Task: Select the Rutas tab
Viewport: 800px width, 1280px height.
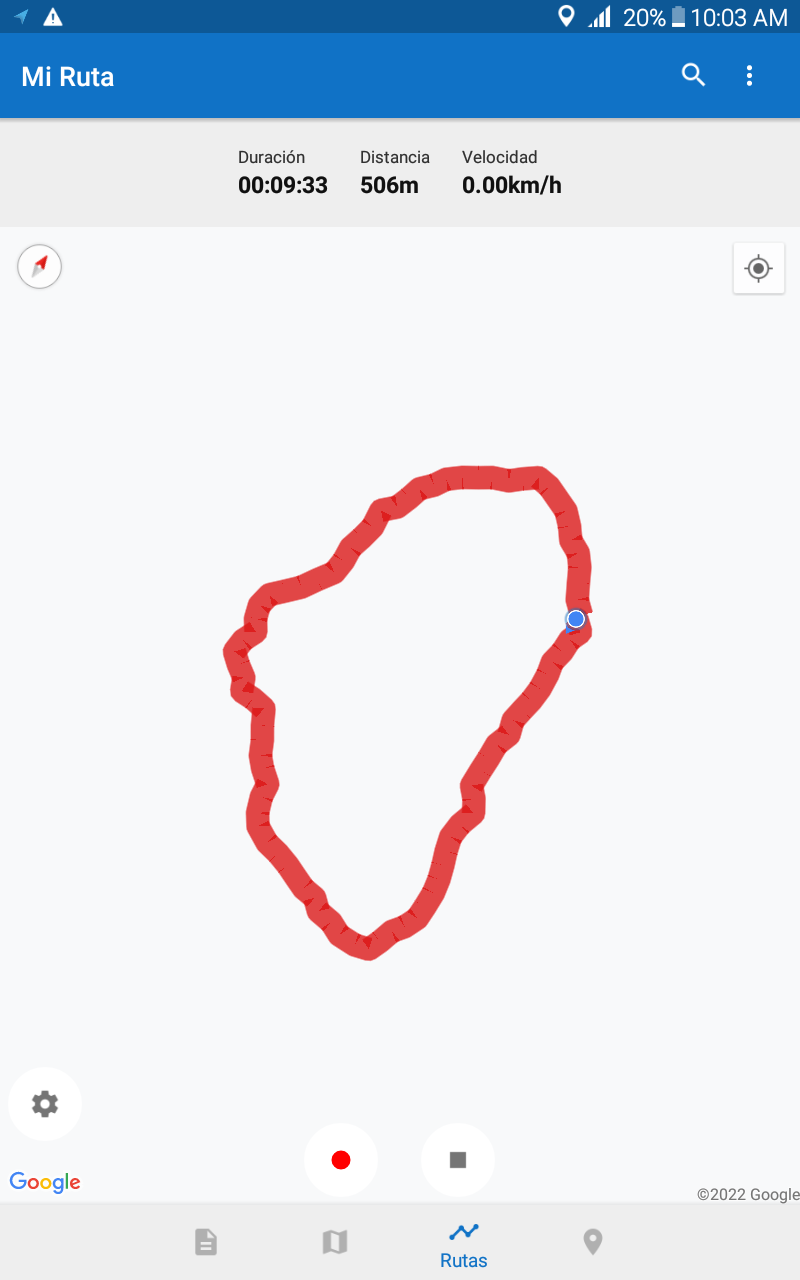Action: point(464,1244)
